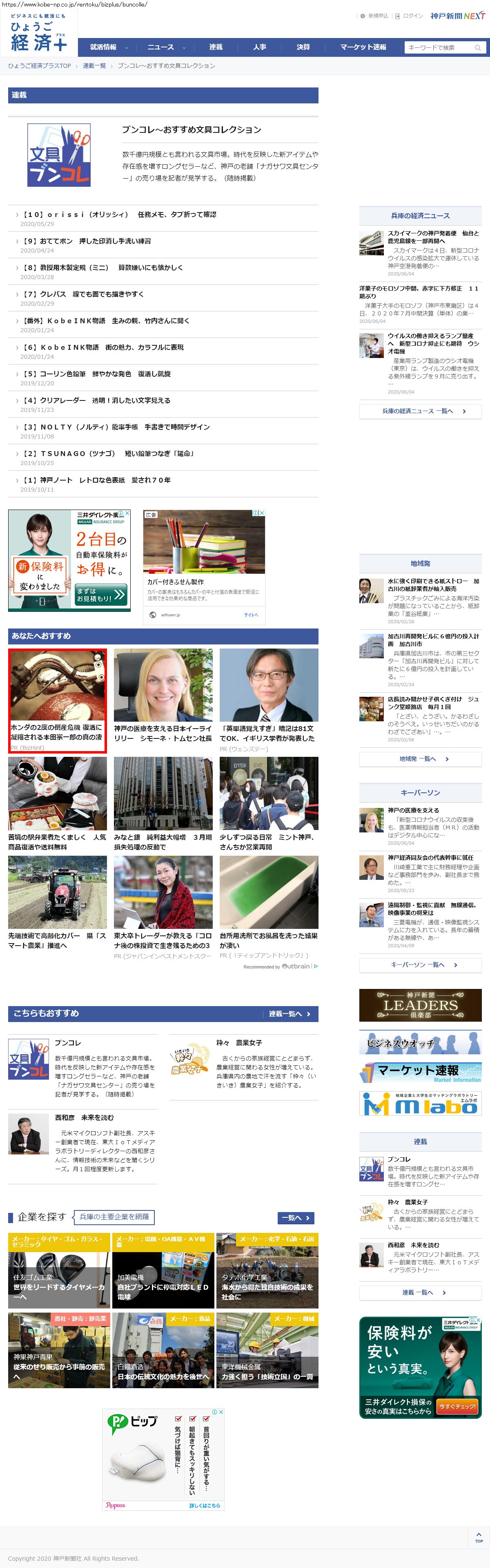Image resolution: width=490 pixels, height=1568 pixels.
Task: Go to 連載一覧 in the breadcrumb
Action: (x=94, y=66)
